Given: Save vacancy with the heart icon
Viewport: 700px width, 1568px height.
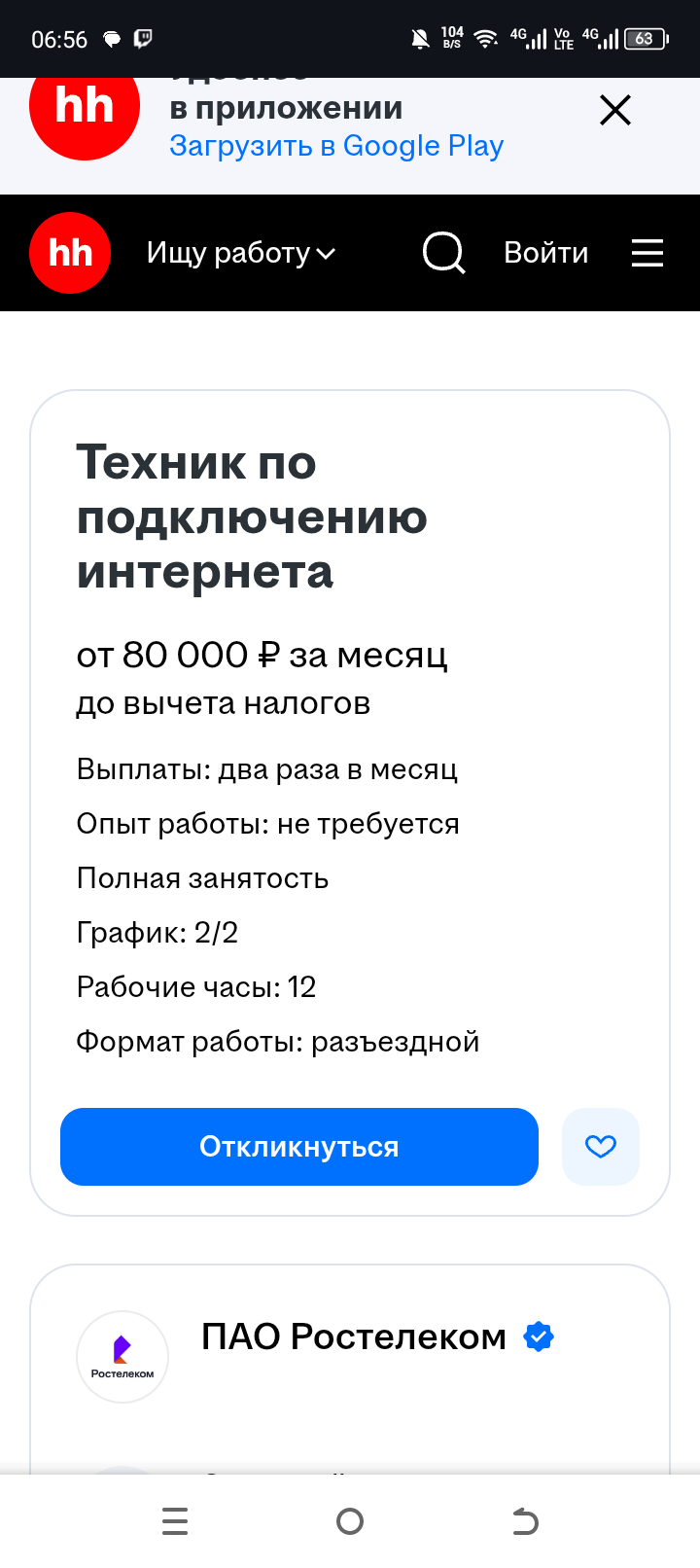Looking at the screenshot, I should 601,1147.
